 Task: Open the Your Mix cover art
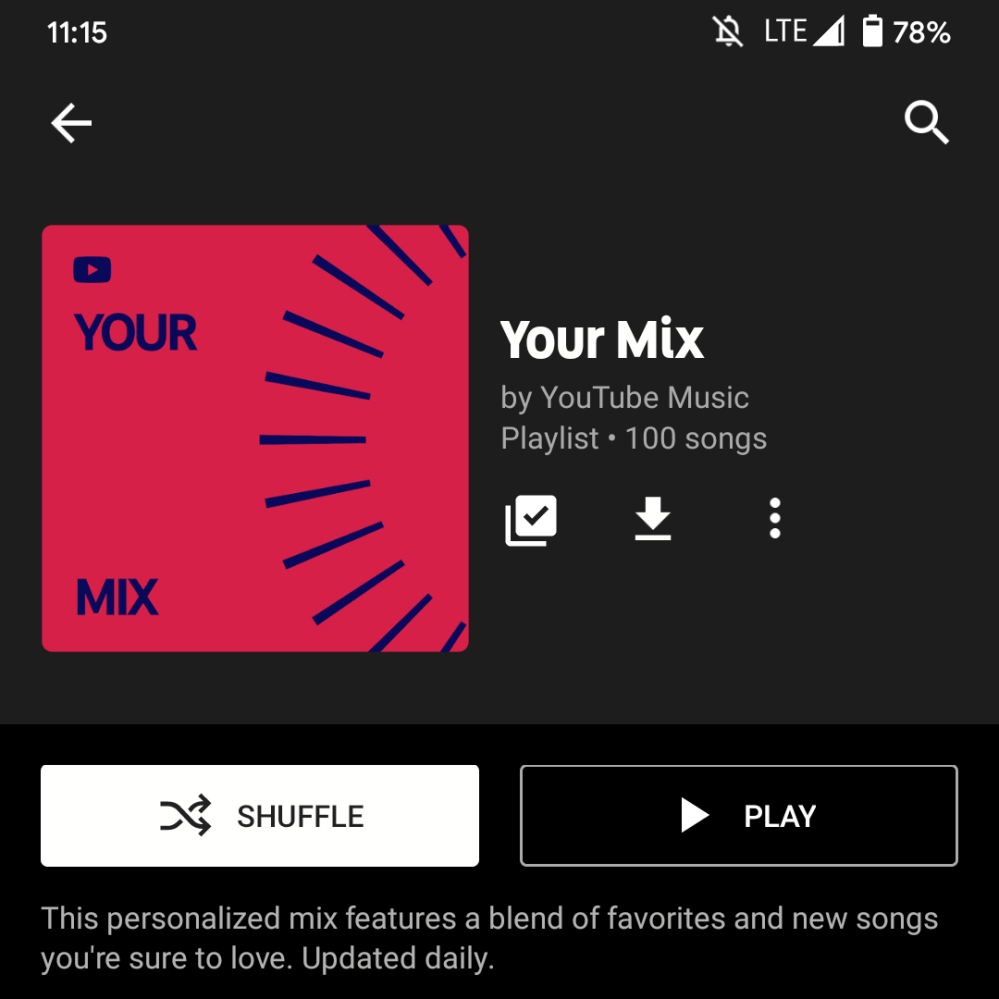click(x=255, y=438)
